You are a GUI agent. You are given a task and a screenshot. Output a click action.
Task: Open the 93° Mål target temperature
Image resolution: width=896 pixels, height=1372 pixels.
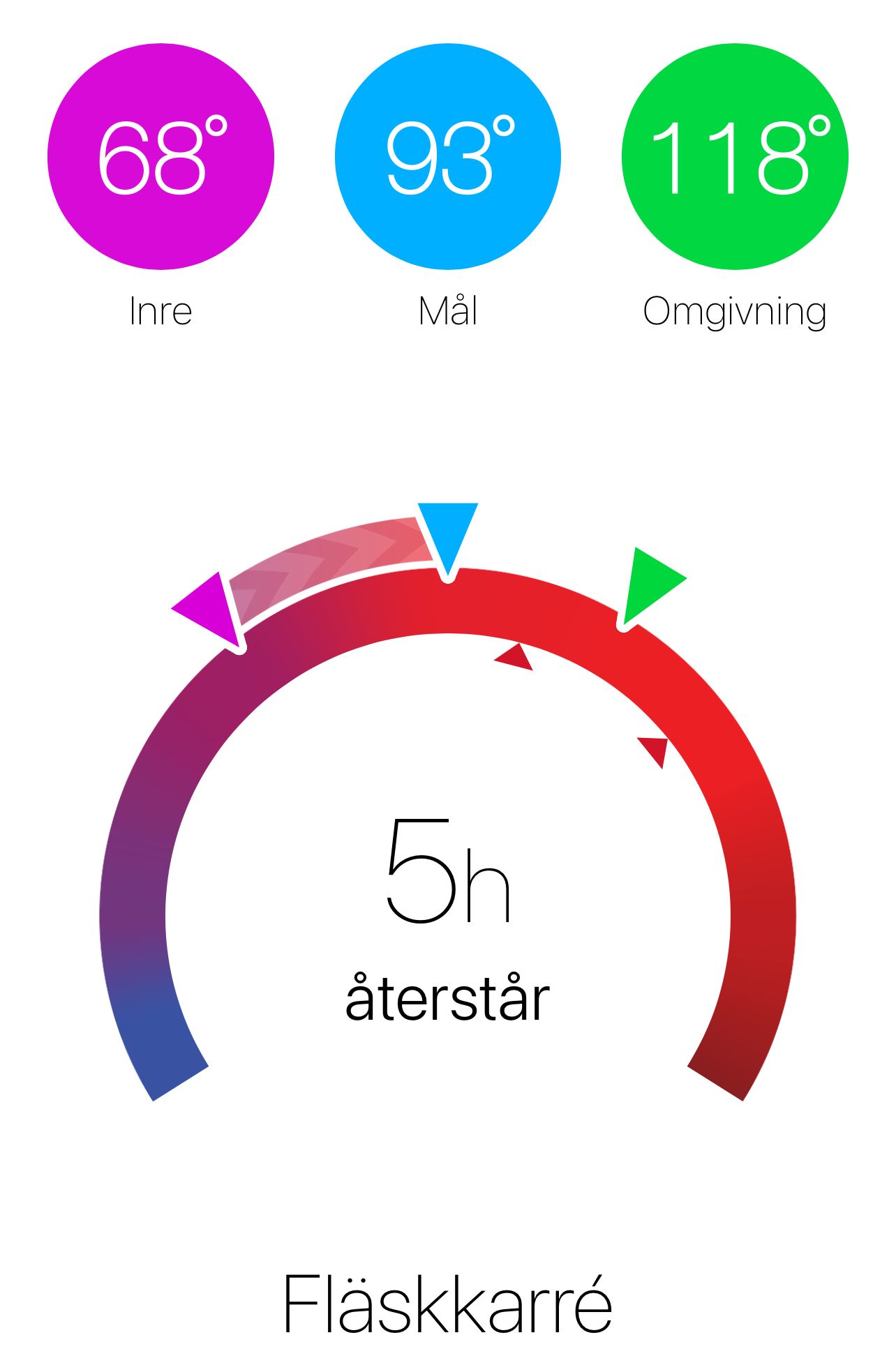point(448,156)
